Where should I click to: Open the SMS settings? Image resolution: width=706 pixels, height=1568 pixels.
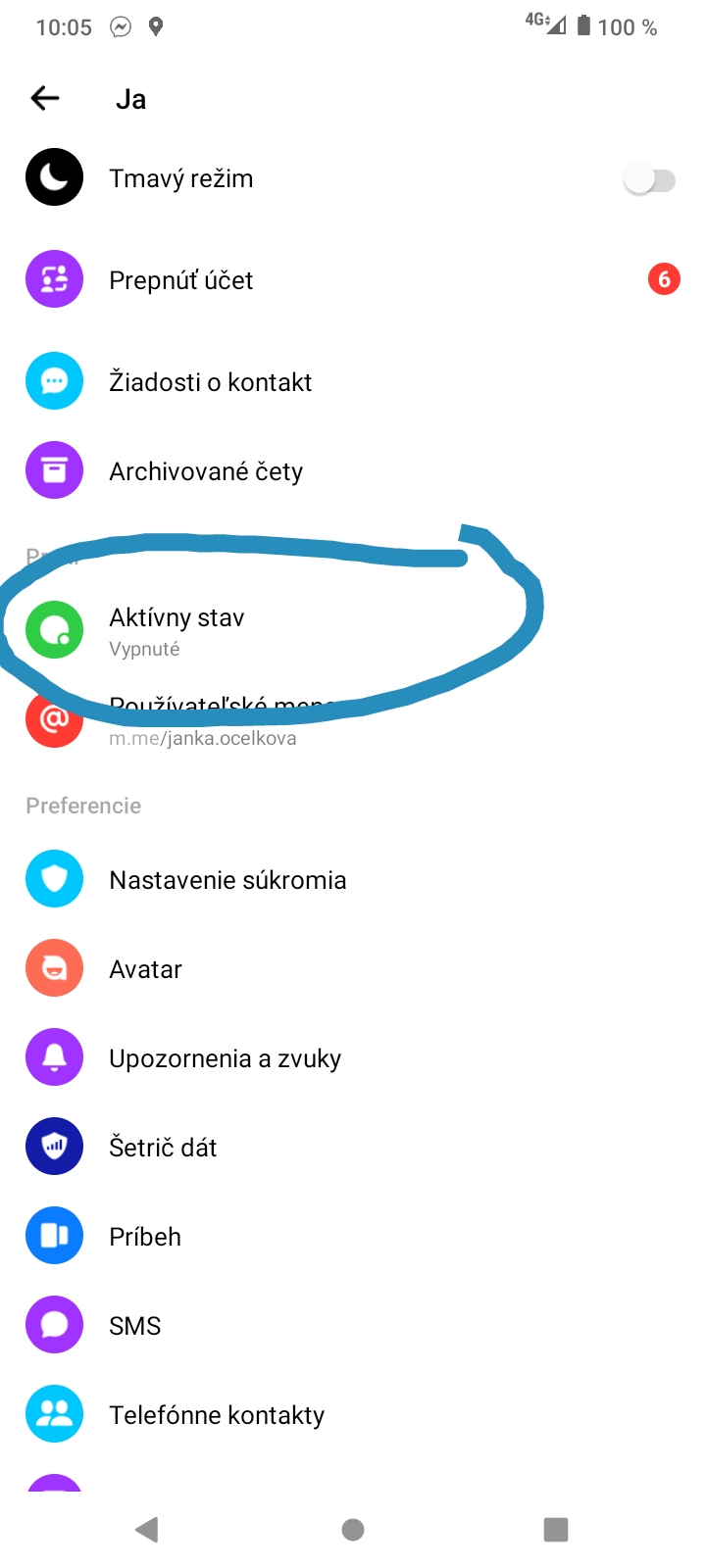(134, 1326)
